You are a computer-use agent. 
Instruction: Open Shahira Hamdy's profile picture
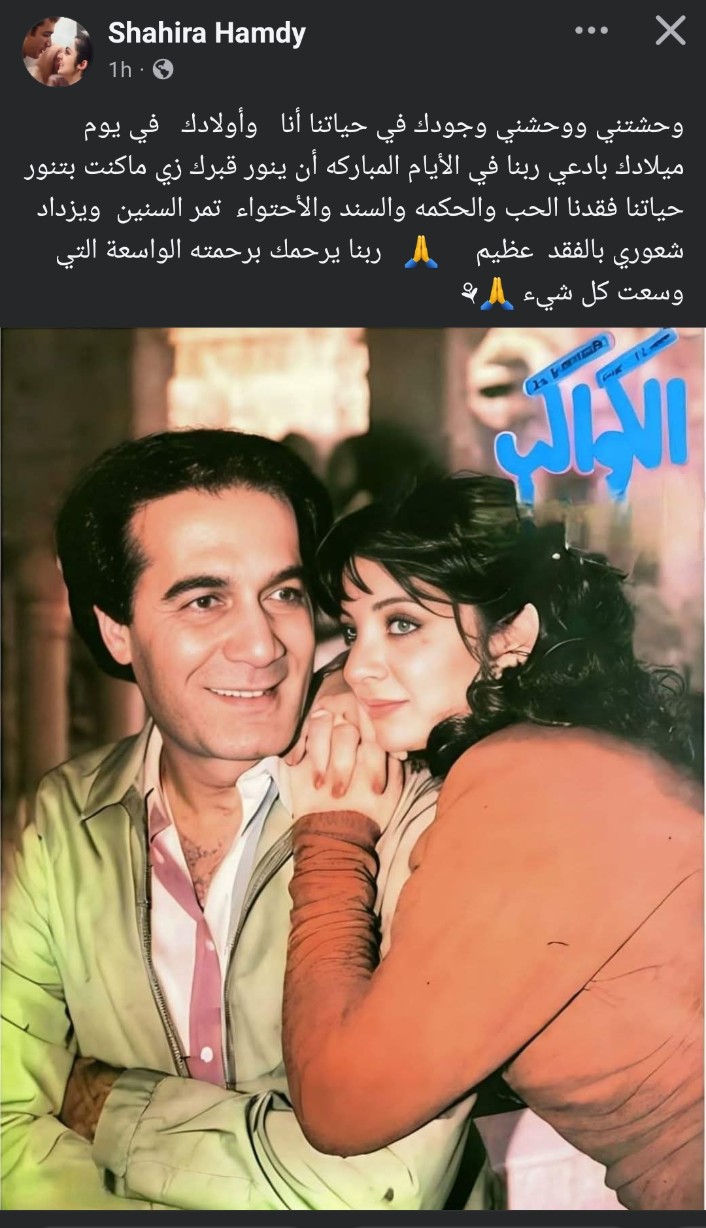pyautogui.click(x=57, y=51)
